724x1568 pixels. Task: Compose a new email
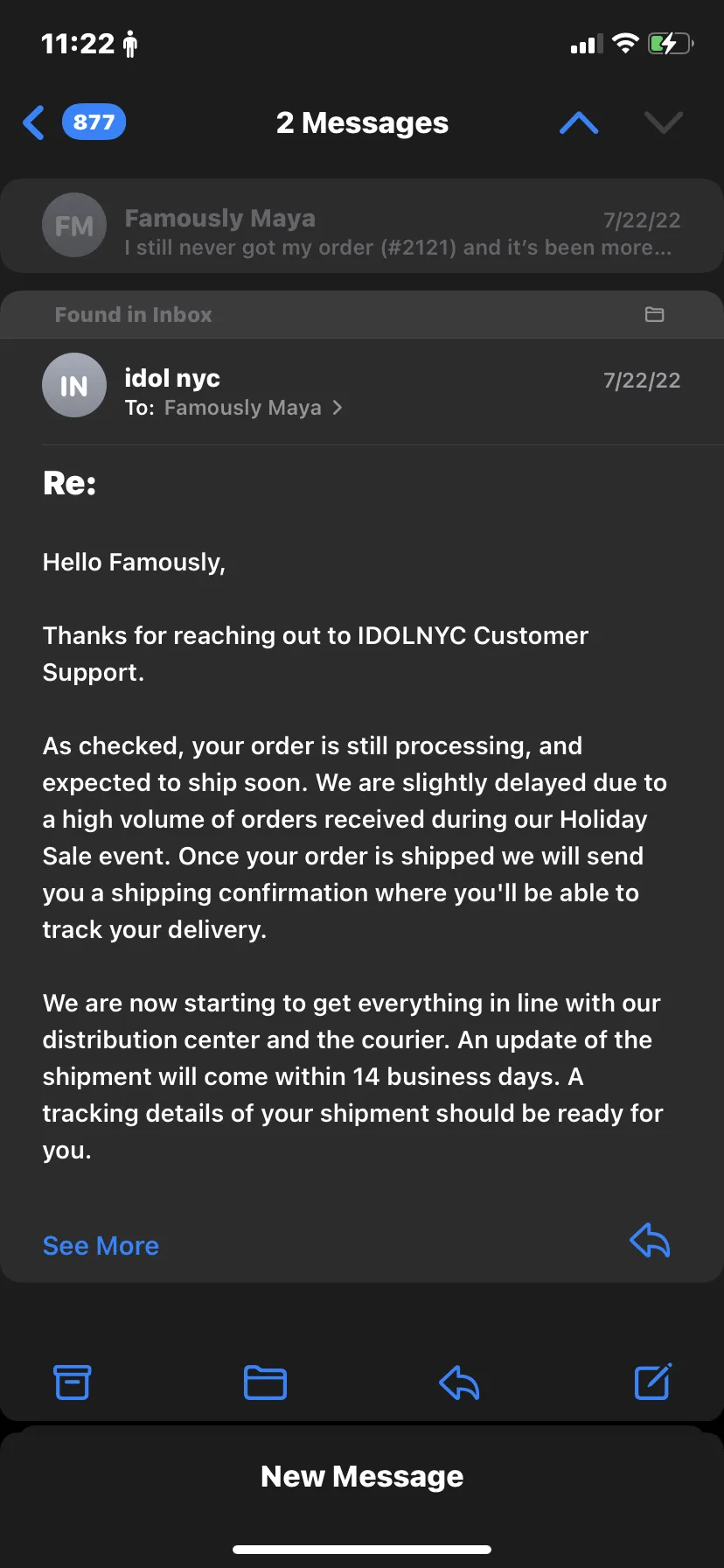tap(652, 1382)
